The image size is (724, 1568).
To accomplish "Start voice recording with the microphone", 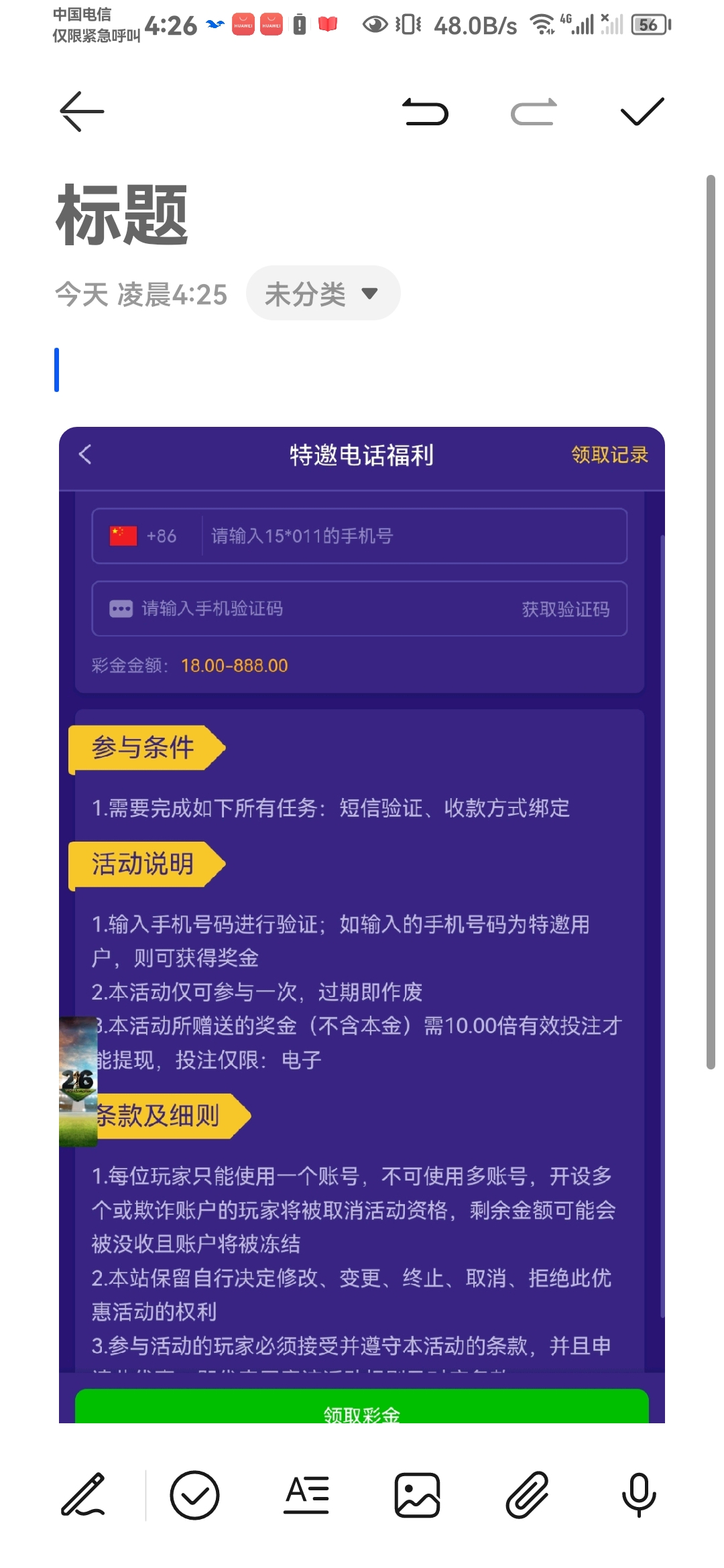I will pos(638,1494).
